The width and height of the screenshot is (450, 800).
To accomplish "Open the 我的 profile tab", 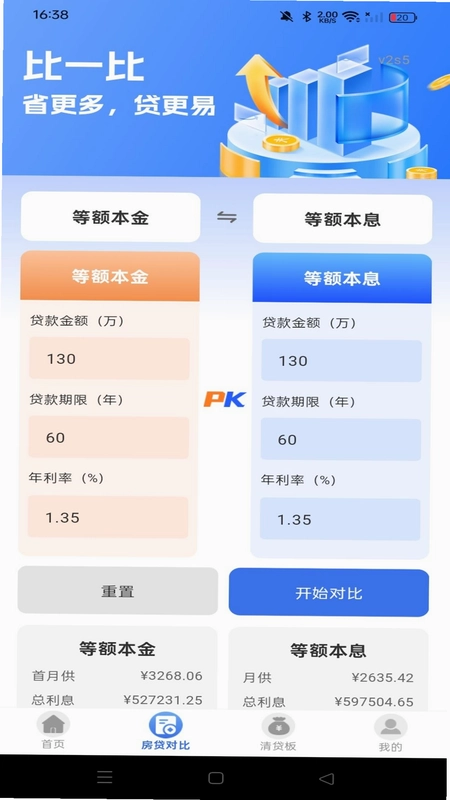I will pyautogui.click(x=390, y=734).
